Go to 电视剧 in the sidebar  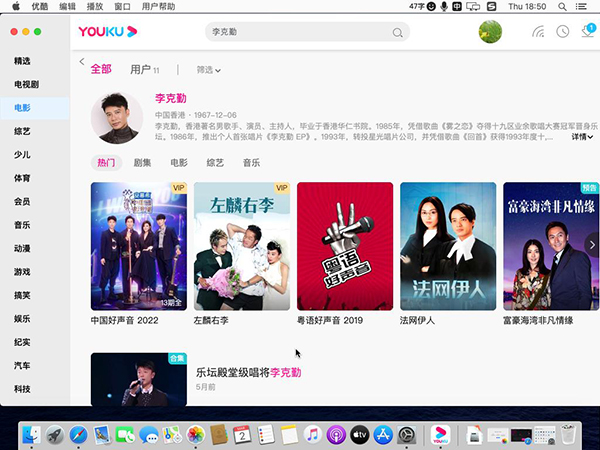click(26, 84)
